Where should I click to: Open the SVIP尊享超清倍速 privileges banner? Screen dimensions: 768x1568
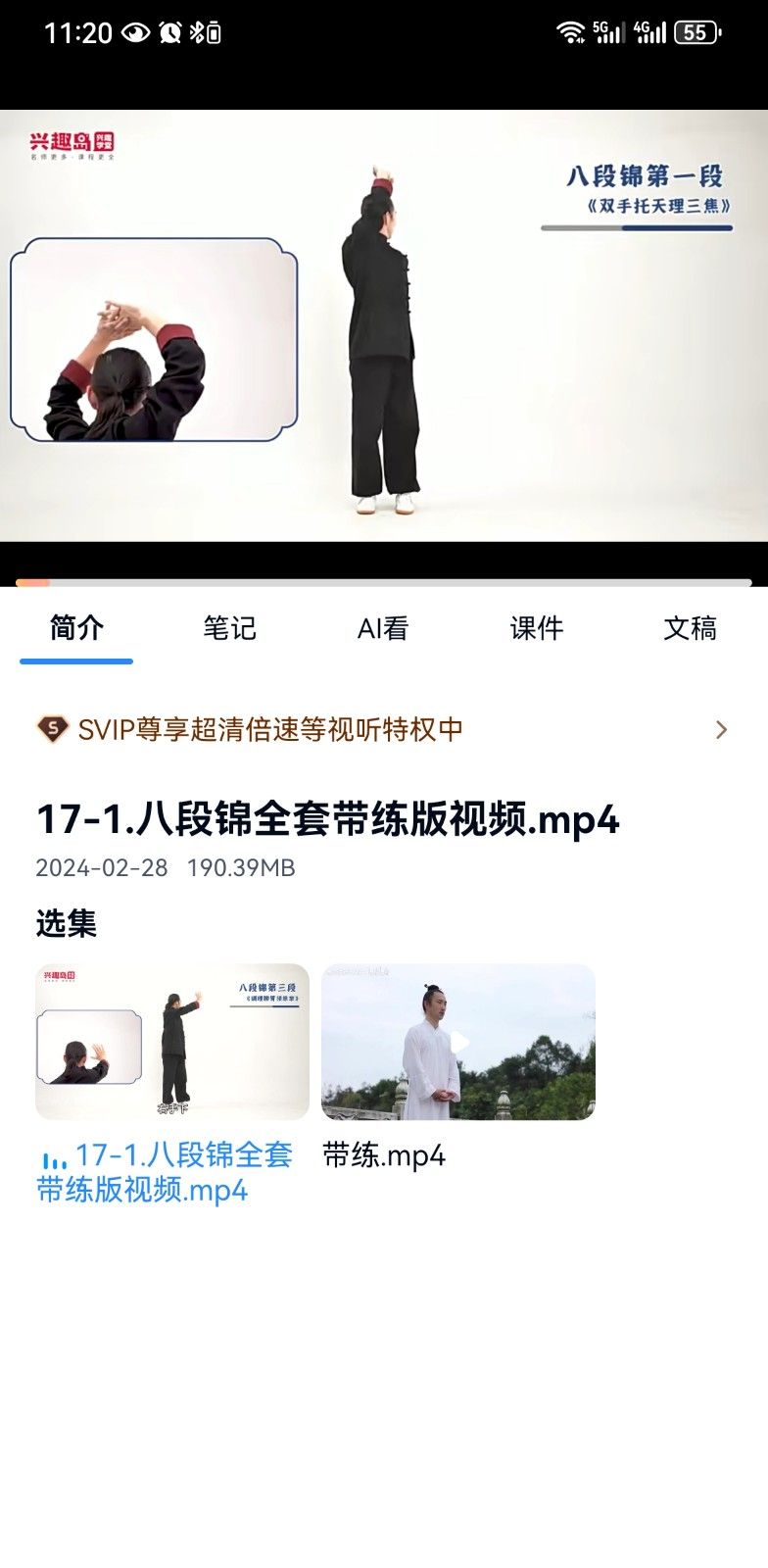click(382, 729)
